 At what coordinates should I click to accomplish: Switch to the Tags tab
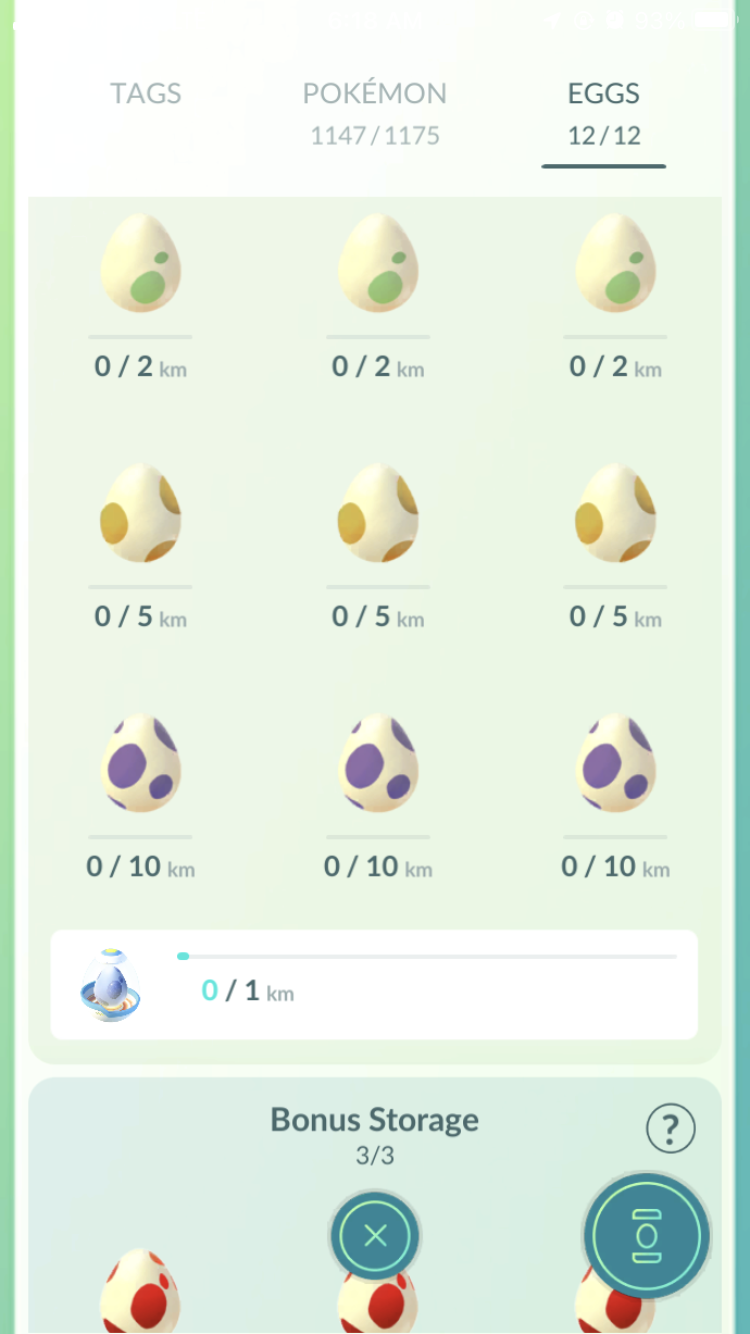146,94
